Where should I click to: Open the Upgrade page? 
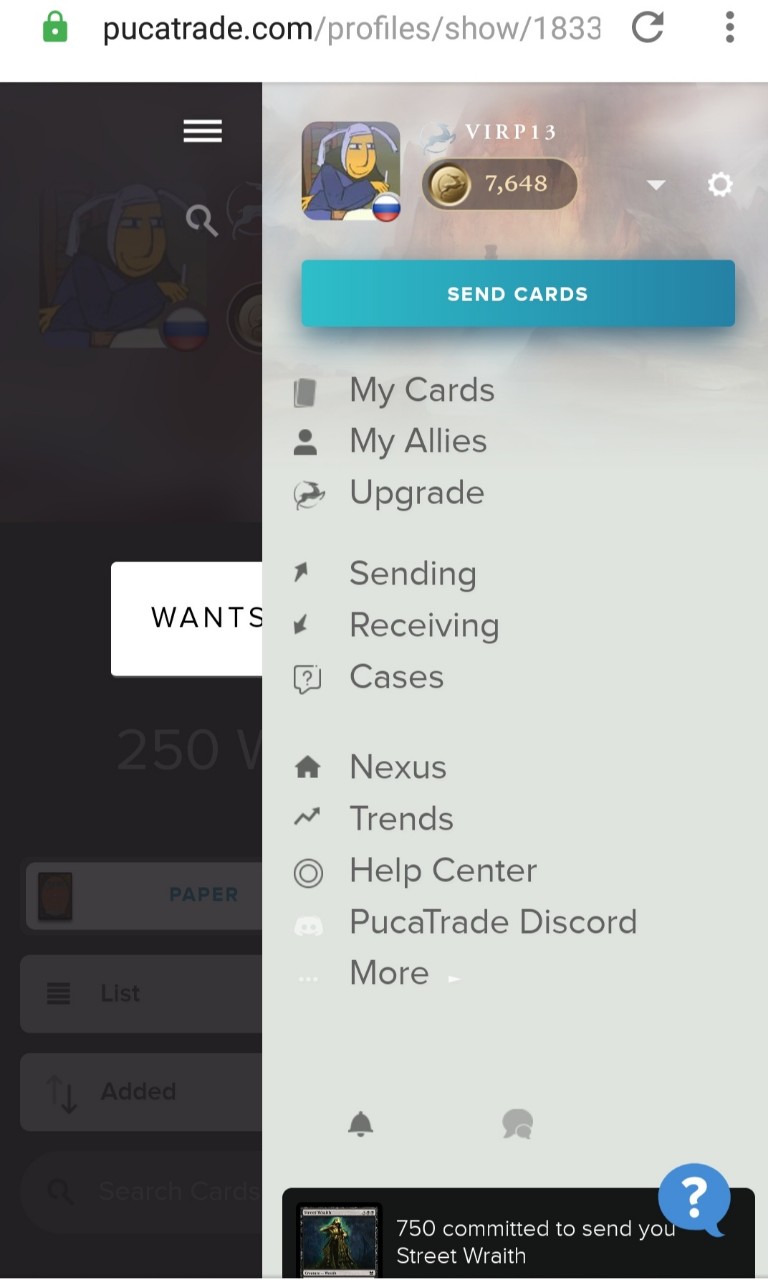[x=416, y=493]
